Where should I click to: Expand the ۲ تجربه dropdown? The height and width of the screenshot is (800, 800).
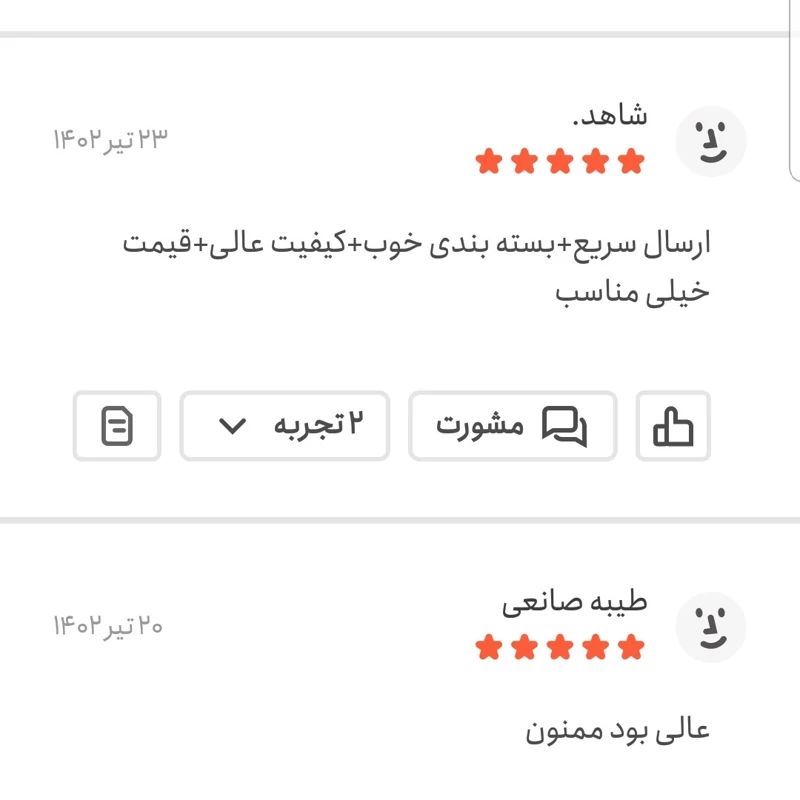pos(284,426)
